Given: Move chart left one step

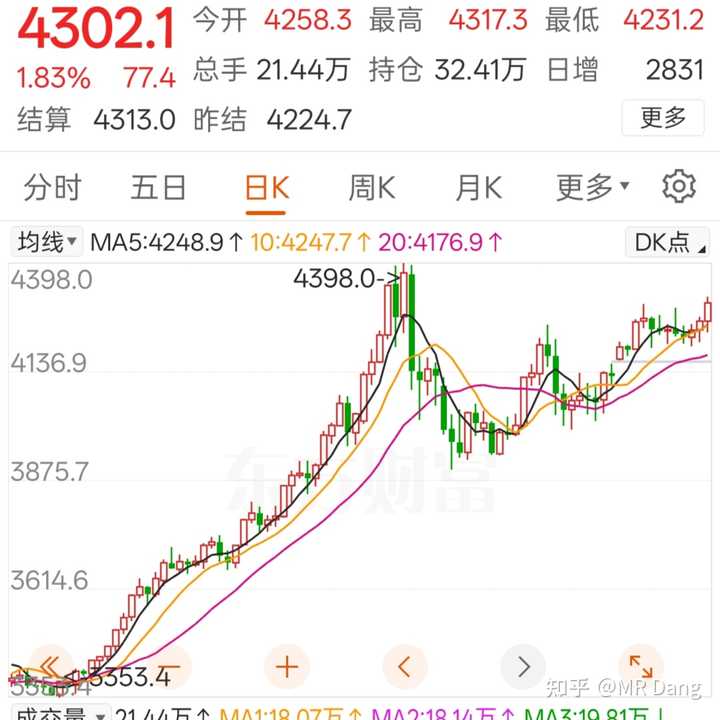Looking at the screenshot, I should pos(405,666).
